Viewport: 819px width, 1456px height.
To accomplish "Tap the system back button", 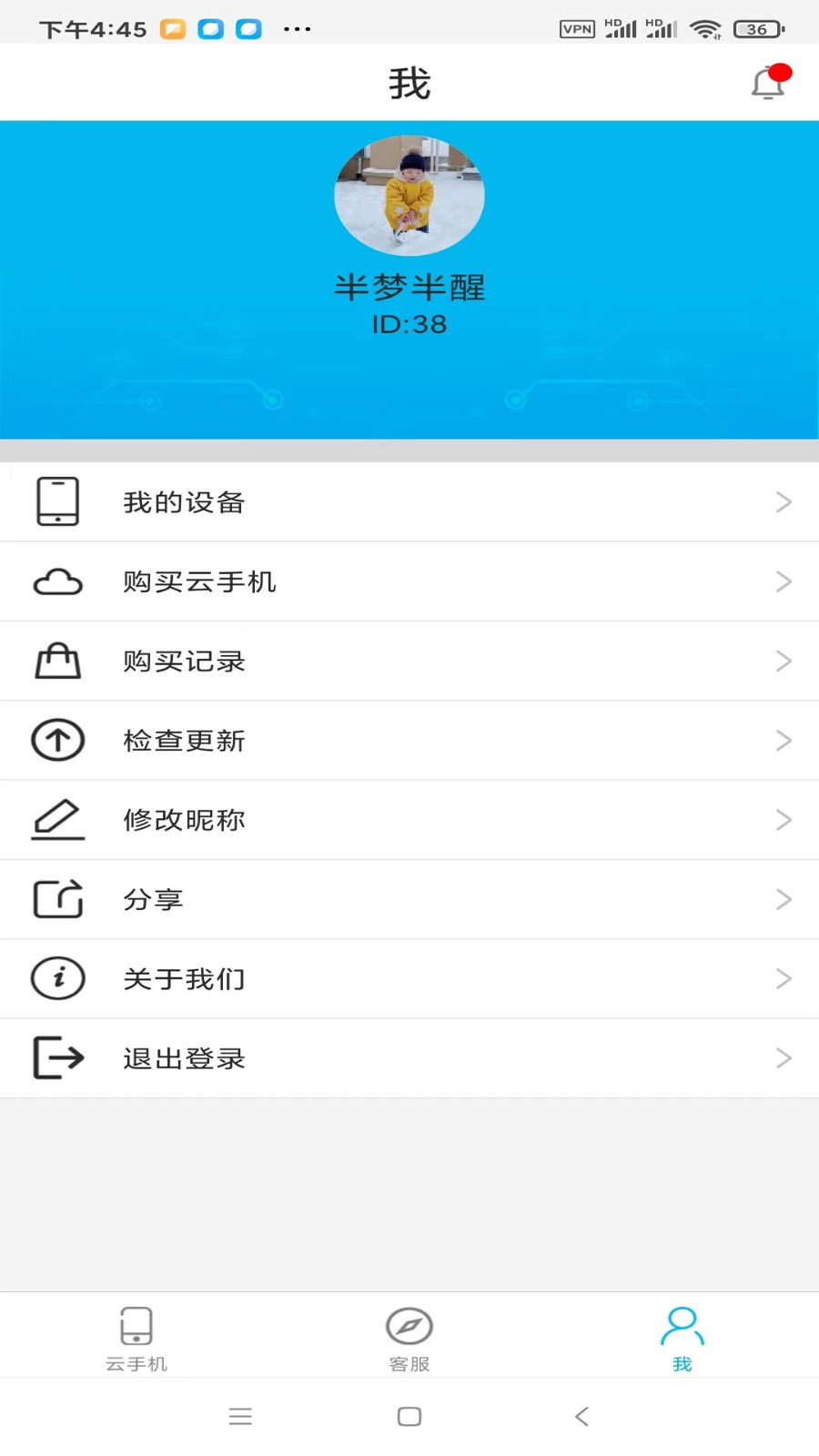I will click(x=582, y=1417).
